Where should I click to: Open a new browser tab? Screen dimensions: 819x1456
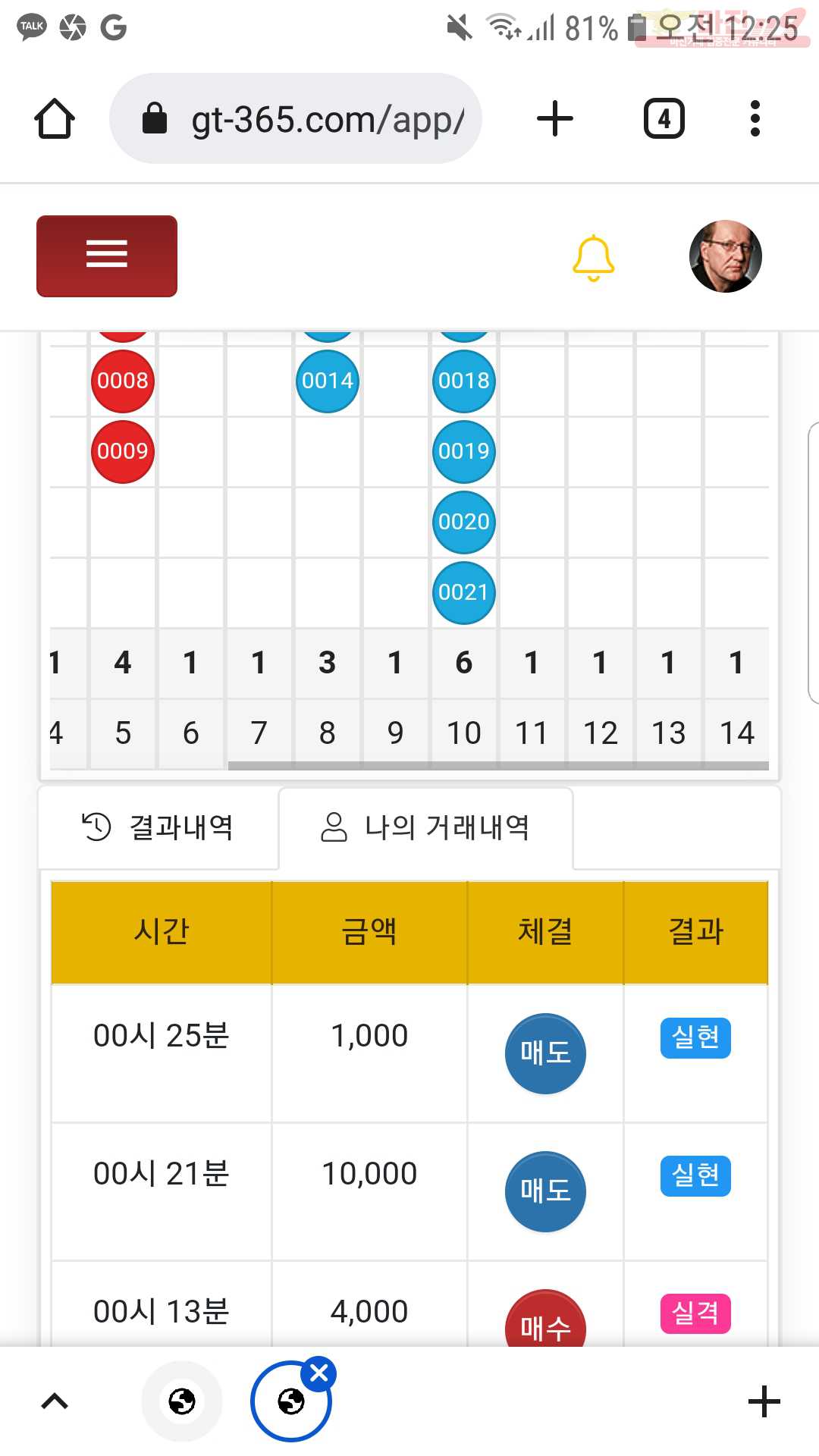point(555,119)
